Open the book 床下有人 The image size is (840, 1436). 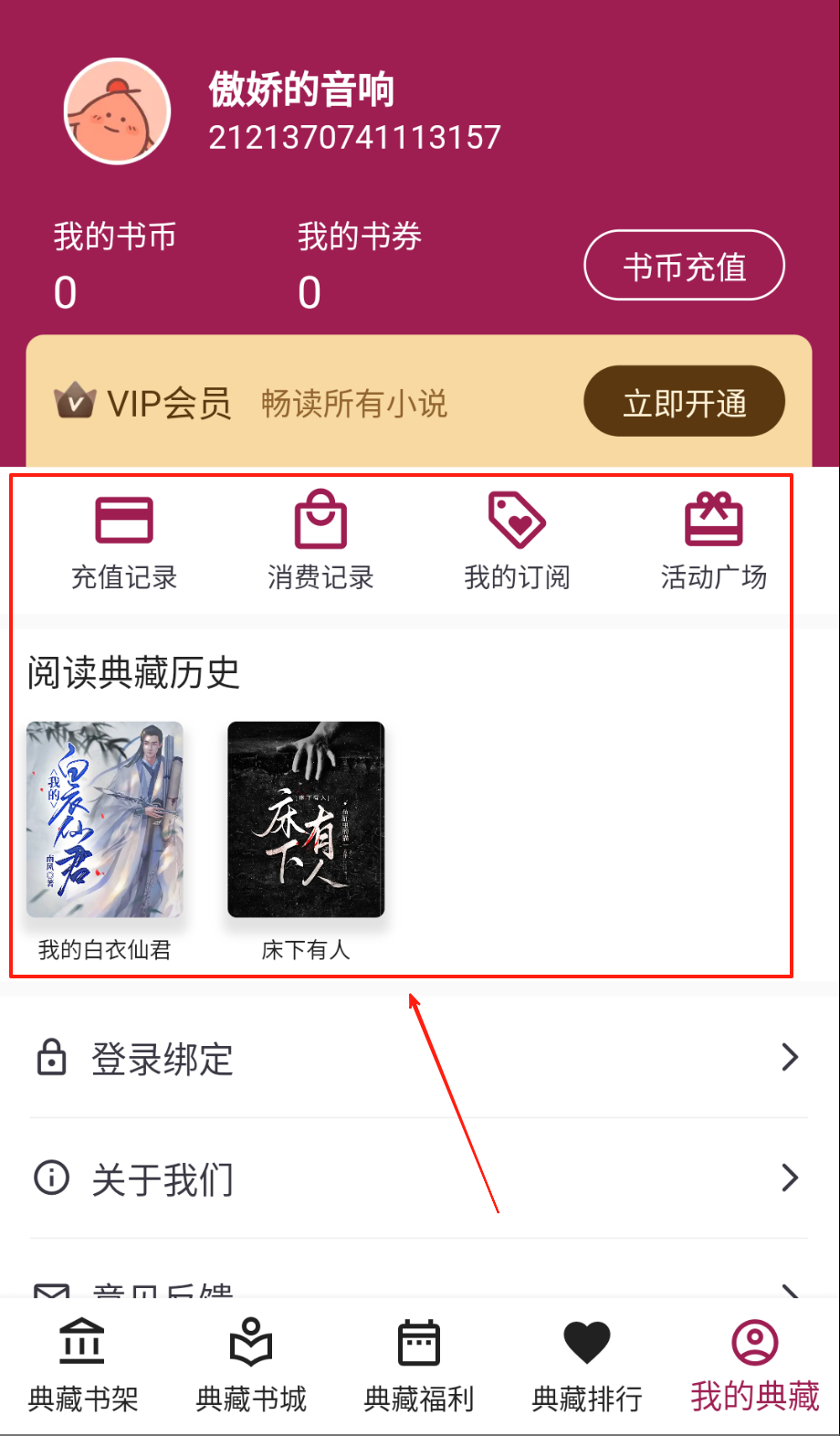pos(306,819)
